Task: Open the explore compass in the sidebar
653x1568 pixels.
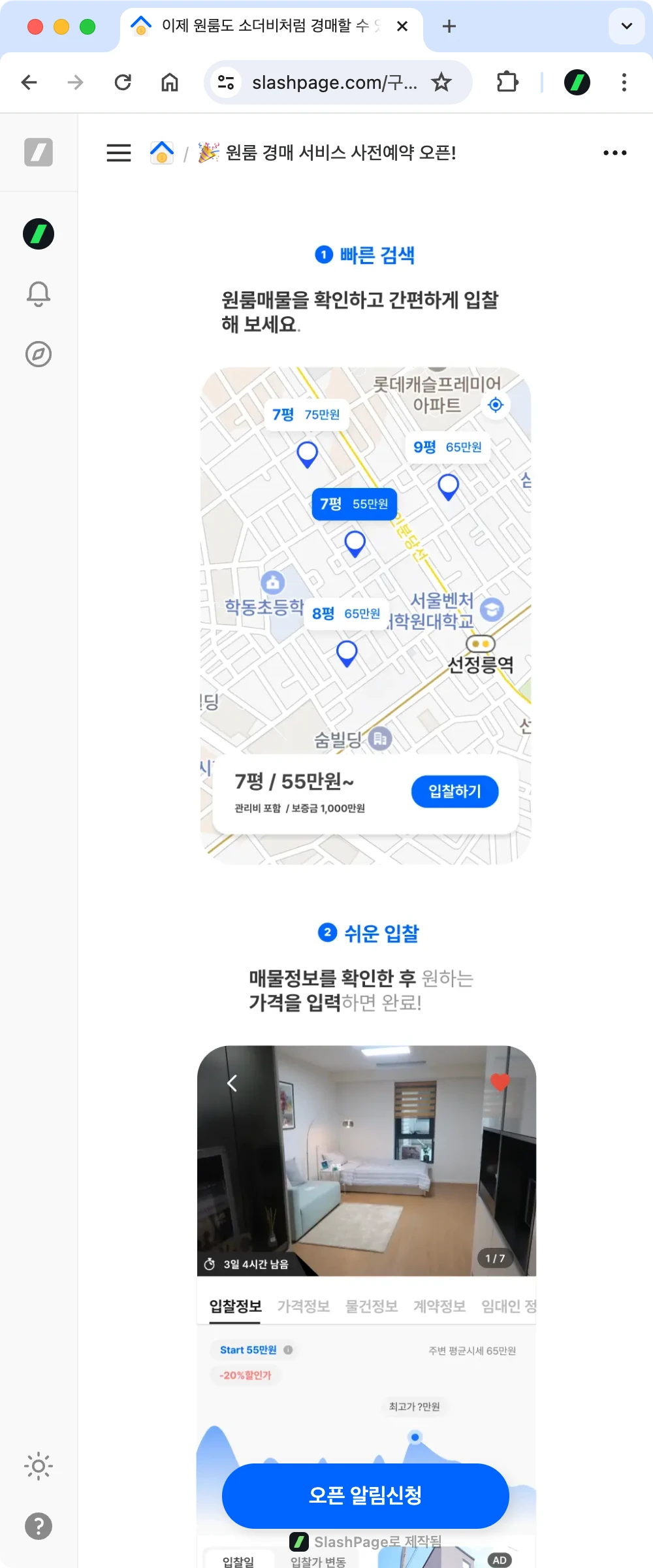Action: [x=39, y=354]
